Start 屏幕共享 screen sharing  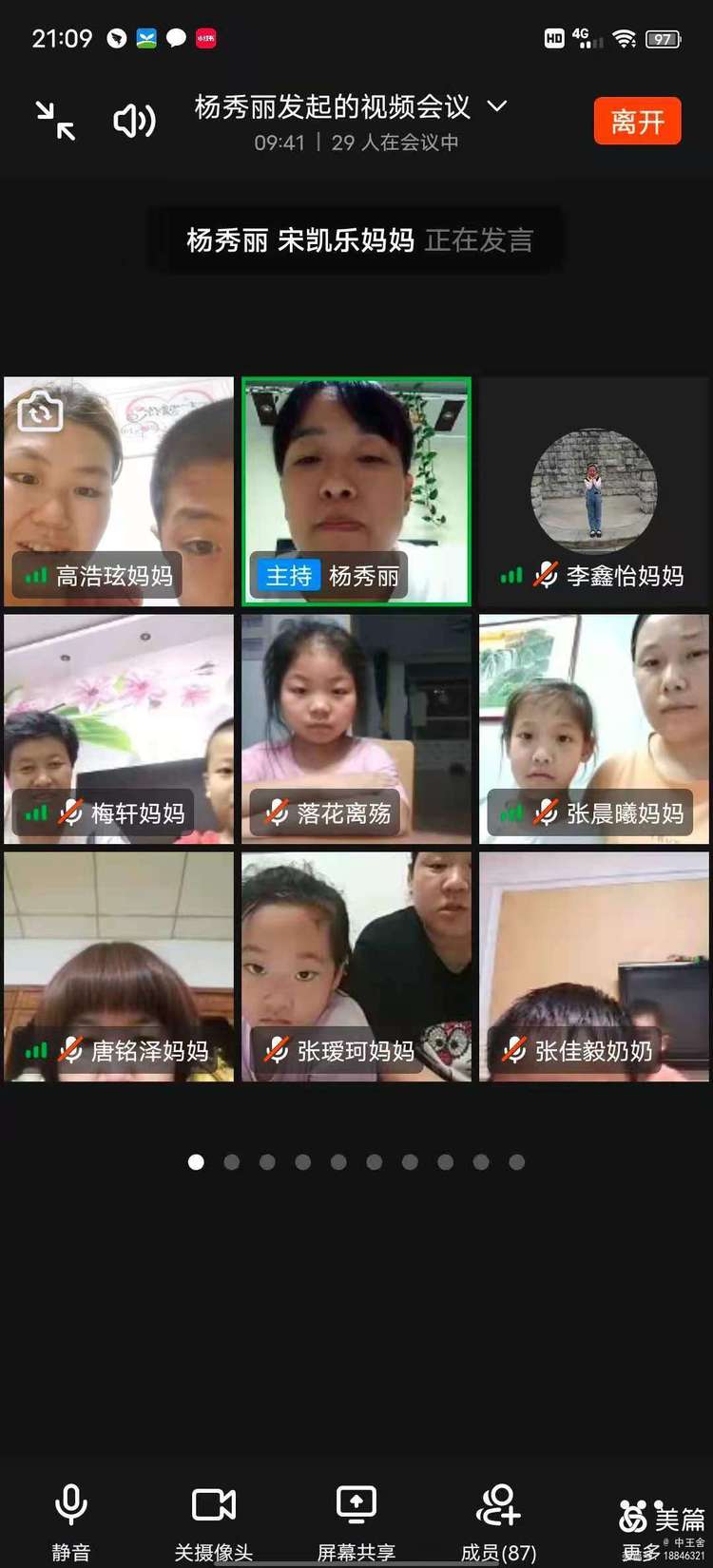coord(356,1519)
